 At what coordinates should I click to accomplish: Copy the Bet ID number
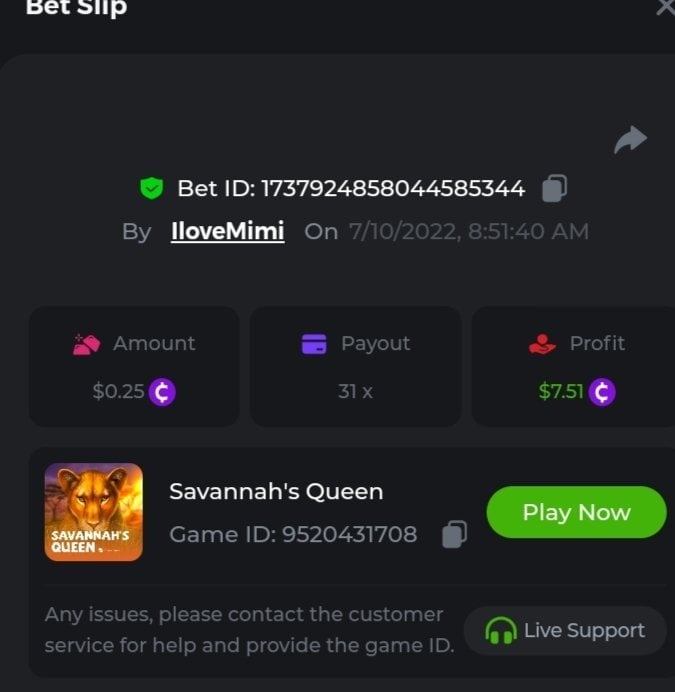(555, 188)
